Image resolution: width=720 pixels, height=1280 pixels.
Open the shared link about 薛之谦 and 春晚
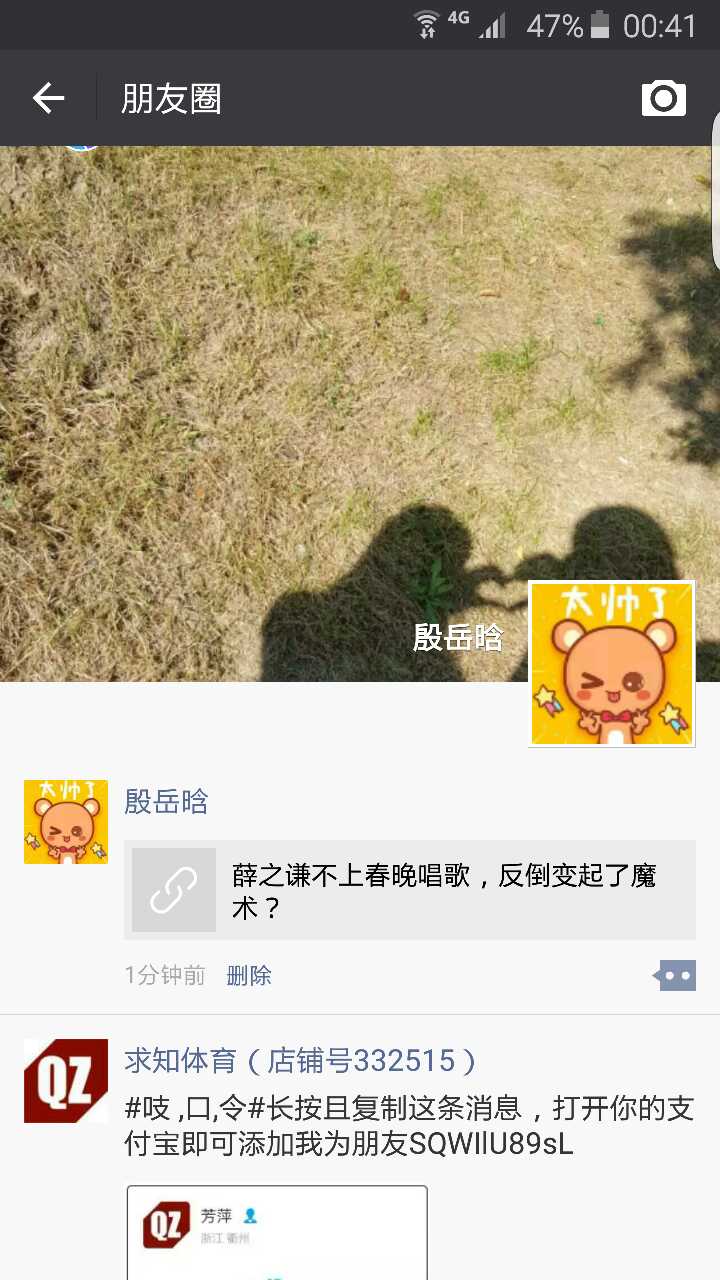(x=410, y=890)
